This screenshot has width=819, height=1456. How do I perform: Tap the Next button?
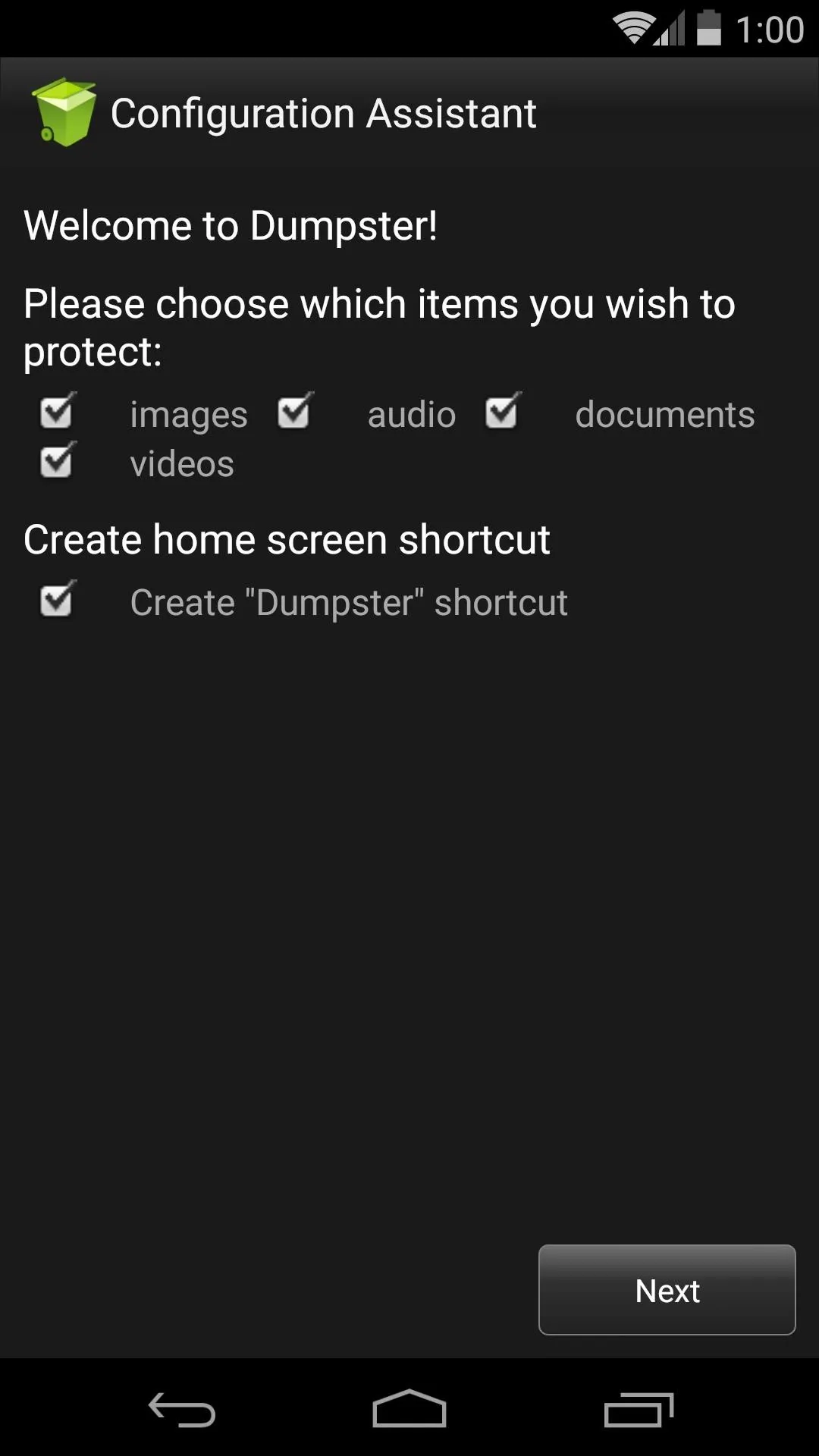click(x=667, y=1290)
